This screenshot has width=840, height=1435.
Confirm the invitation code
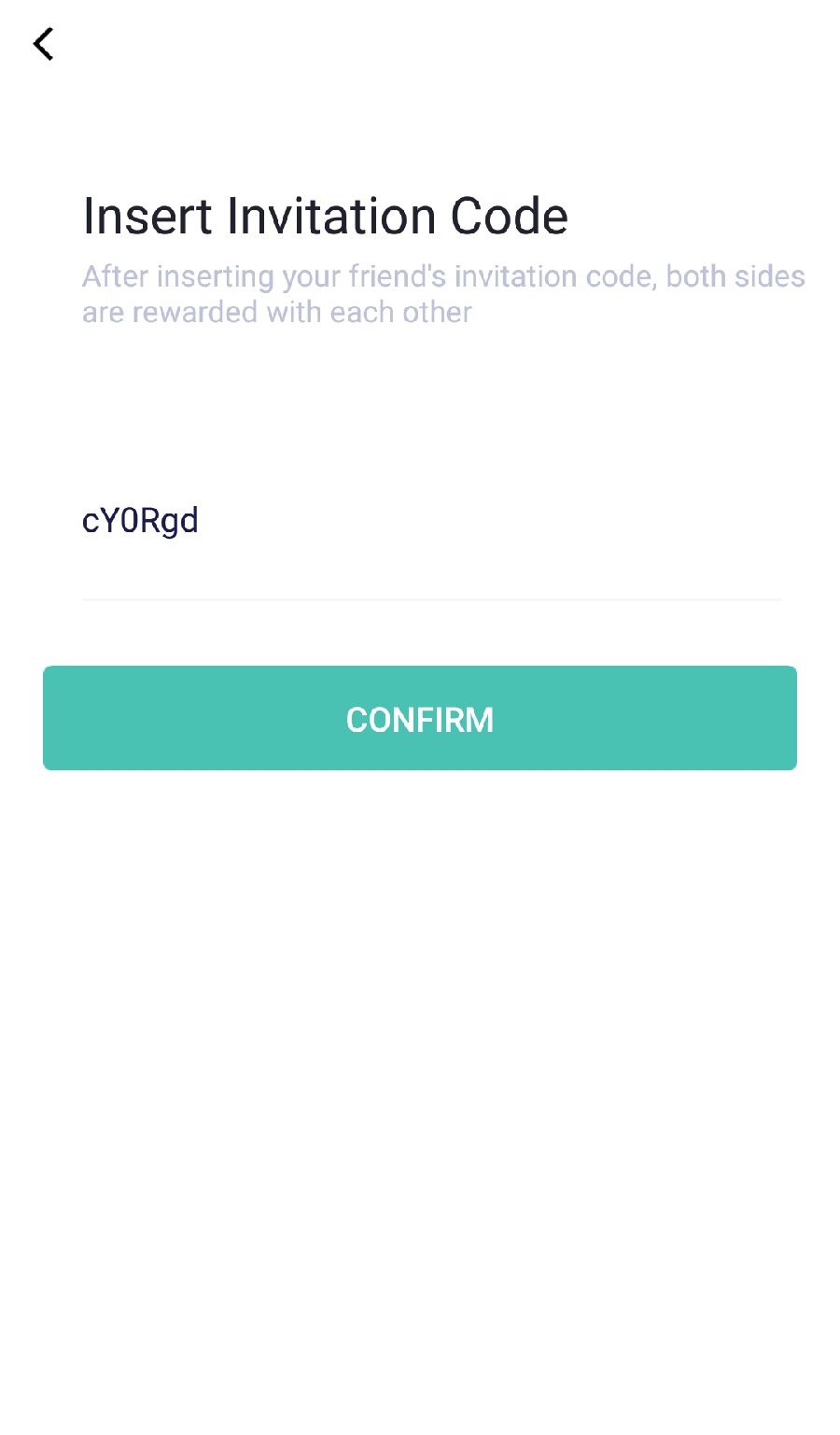click(420, 718)
